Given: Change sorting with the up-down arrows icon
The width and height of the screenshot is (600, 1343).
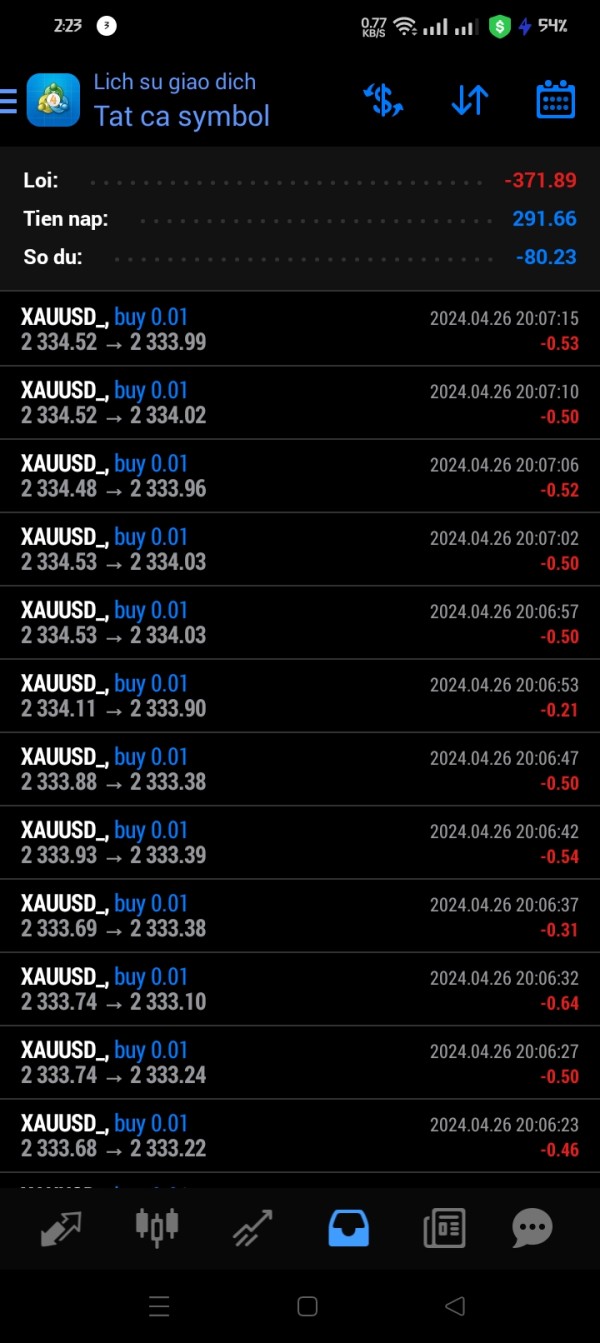Looking at the screenshot, I should [469, 100].
